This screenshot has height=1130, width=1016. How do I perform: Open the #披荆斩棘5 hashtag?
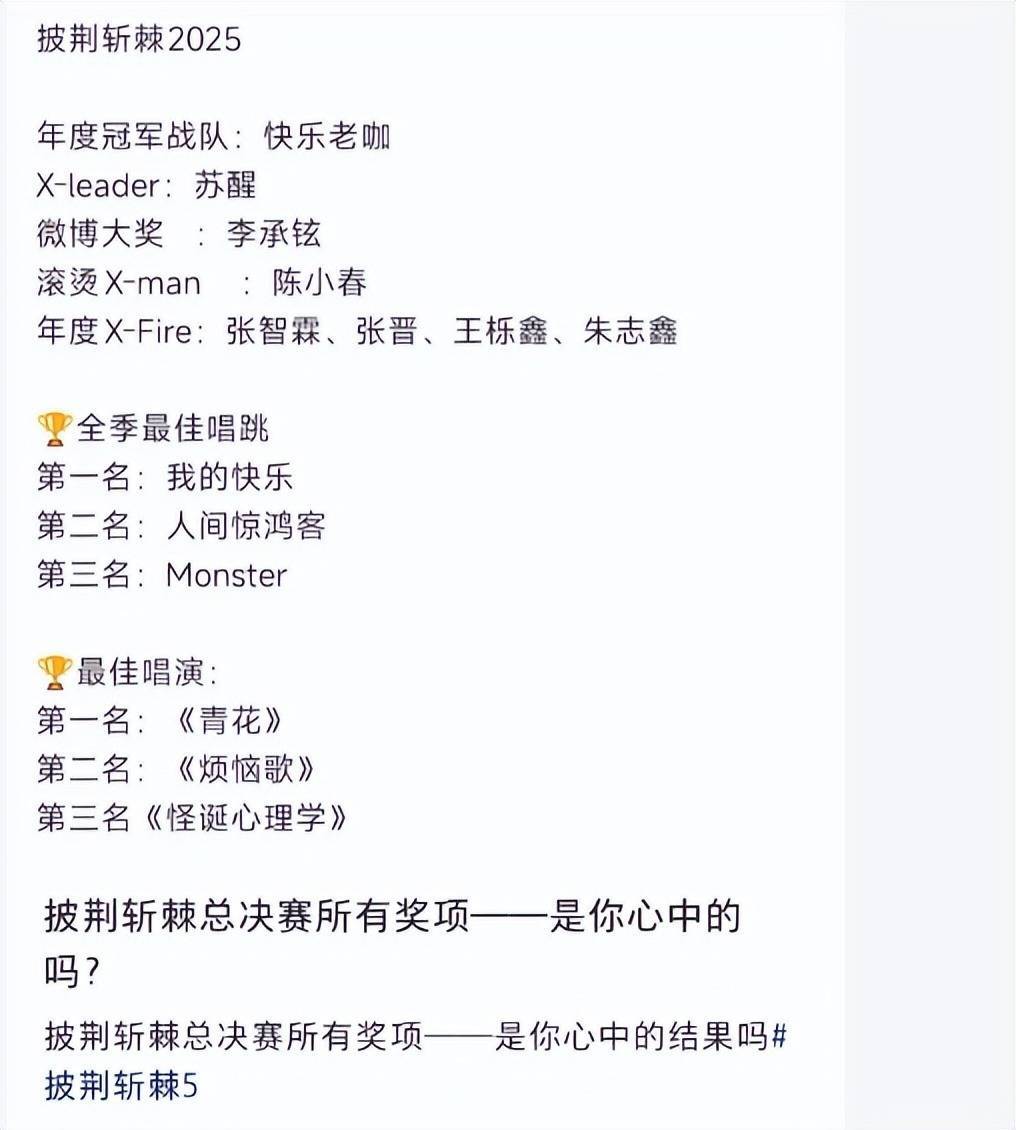(x=121, y=1085)
